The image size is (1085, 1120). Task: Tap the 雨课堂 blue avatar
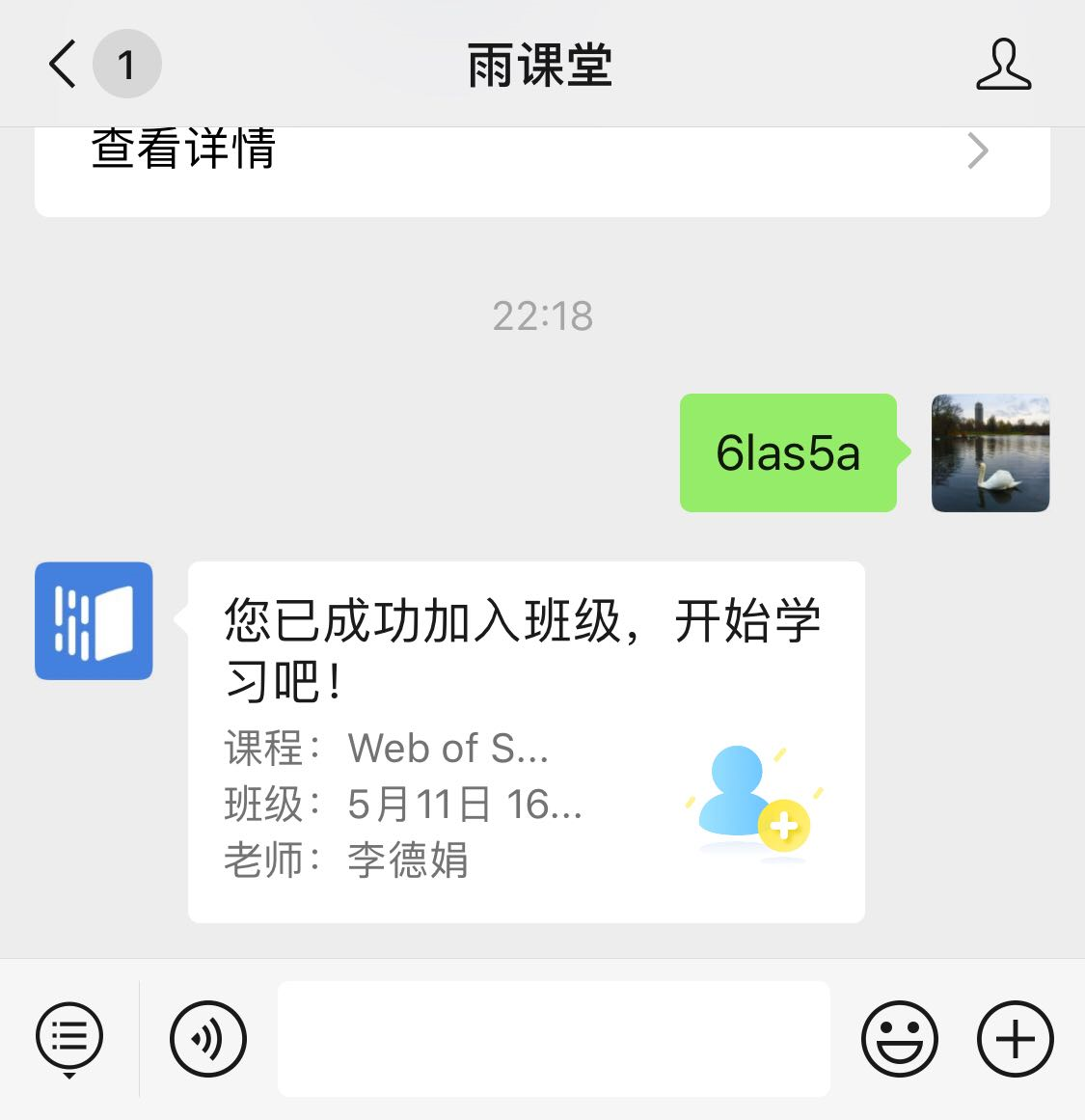(94, 621)
